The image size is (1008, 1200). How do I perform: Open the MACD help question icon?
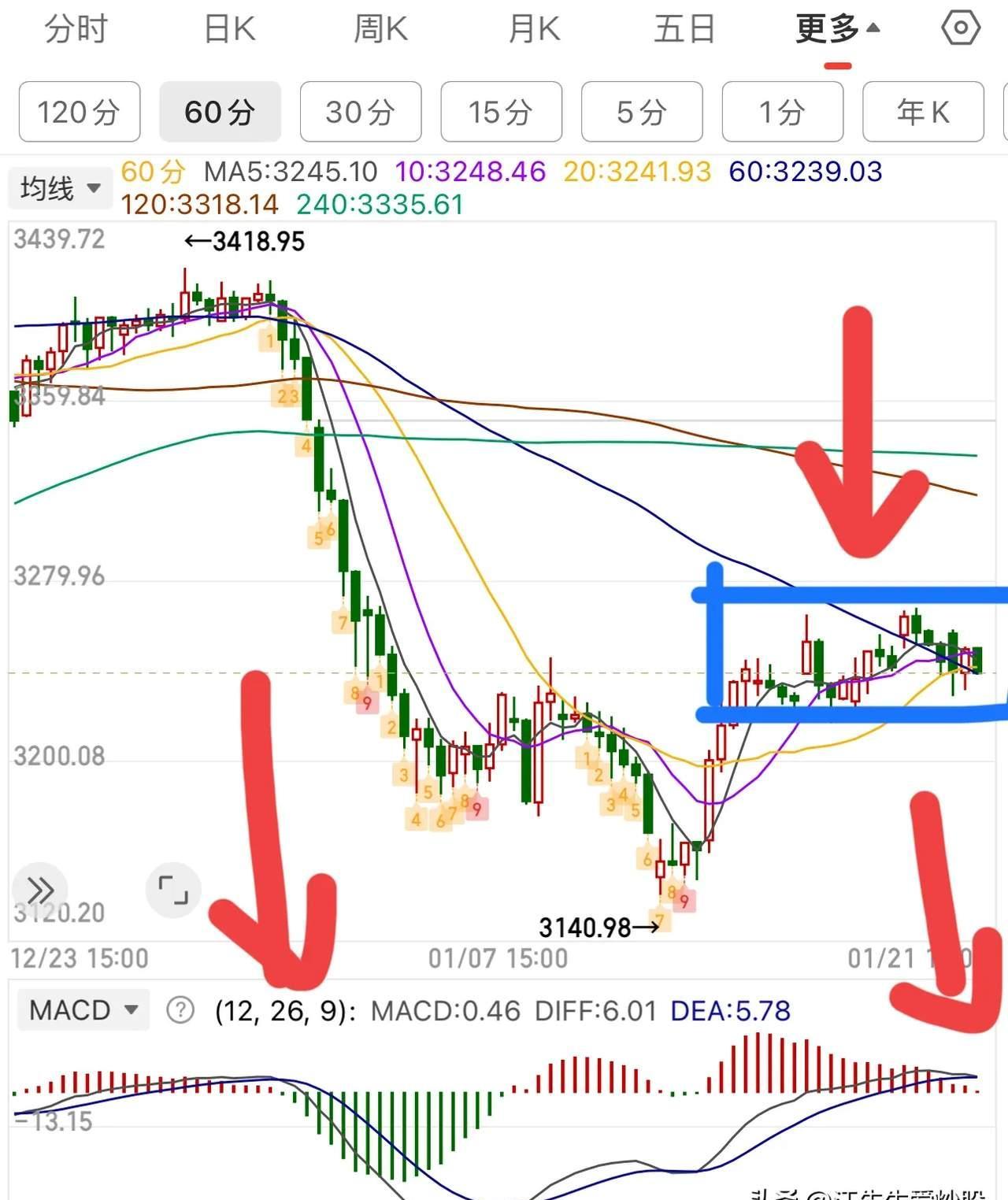[x=180, y=1009]
